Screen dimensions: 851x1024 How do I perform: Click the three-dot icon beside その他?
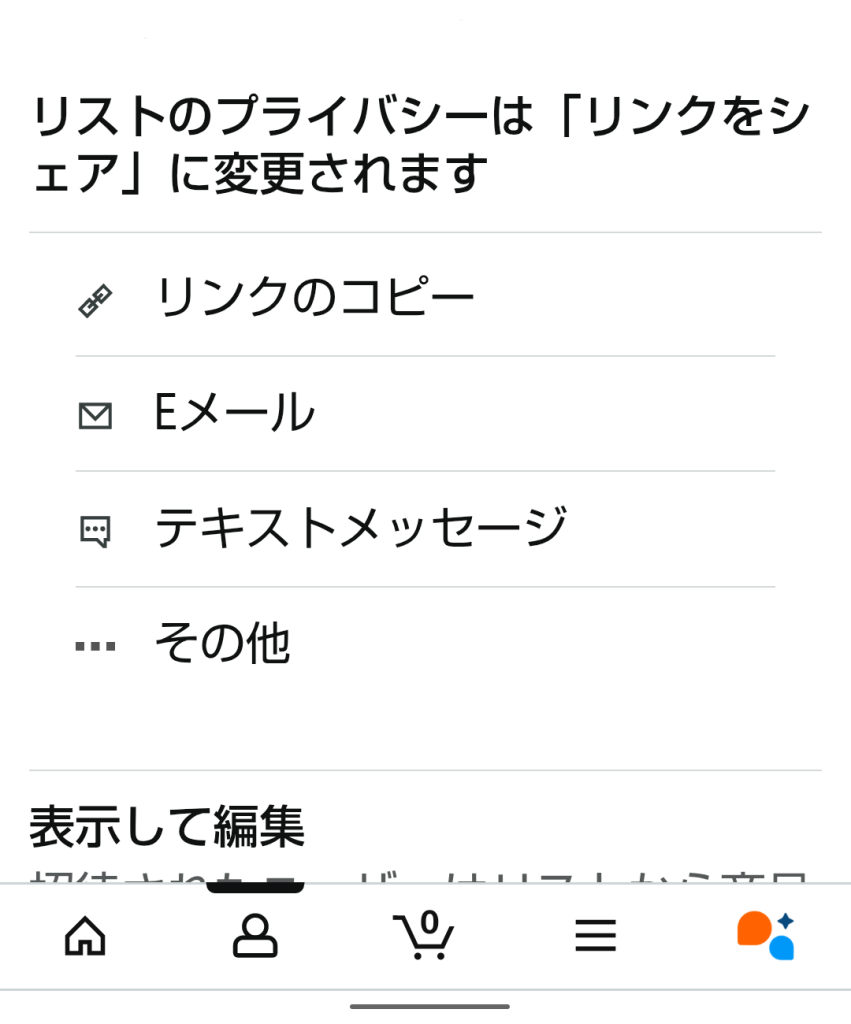click(x=93, y=644)
